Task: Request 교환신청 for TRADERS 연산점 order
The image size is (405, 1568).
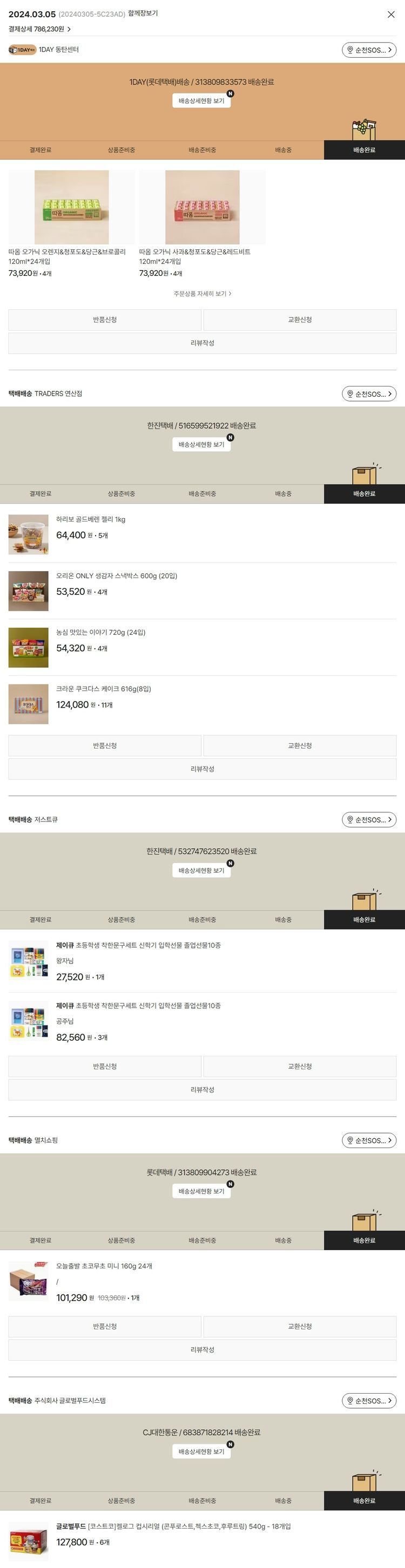Action: click(x=300, y=746)
